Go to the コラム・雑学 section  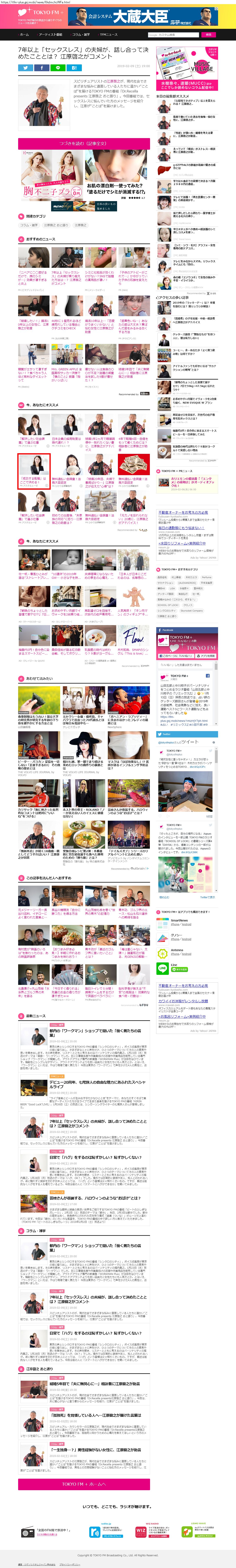pos(81,35)
